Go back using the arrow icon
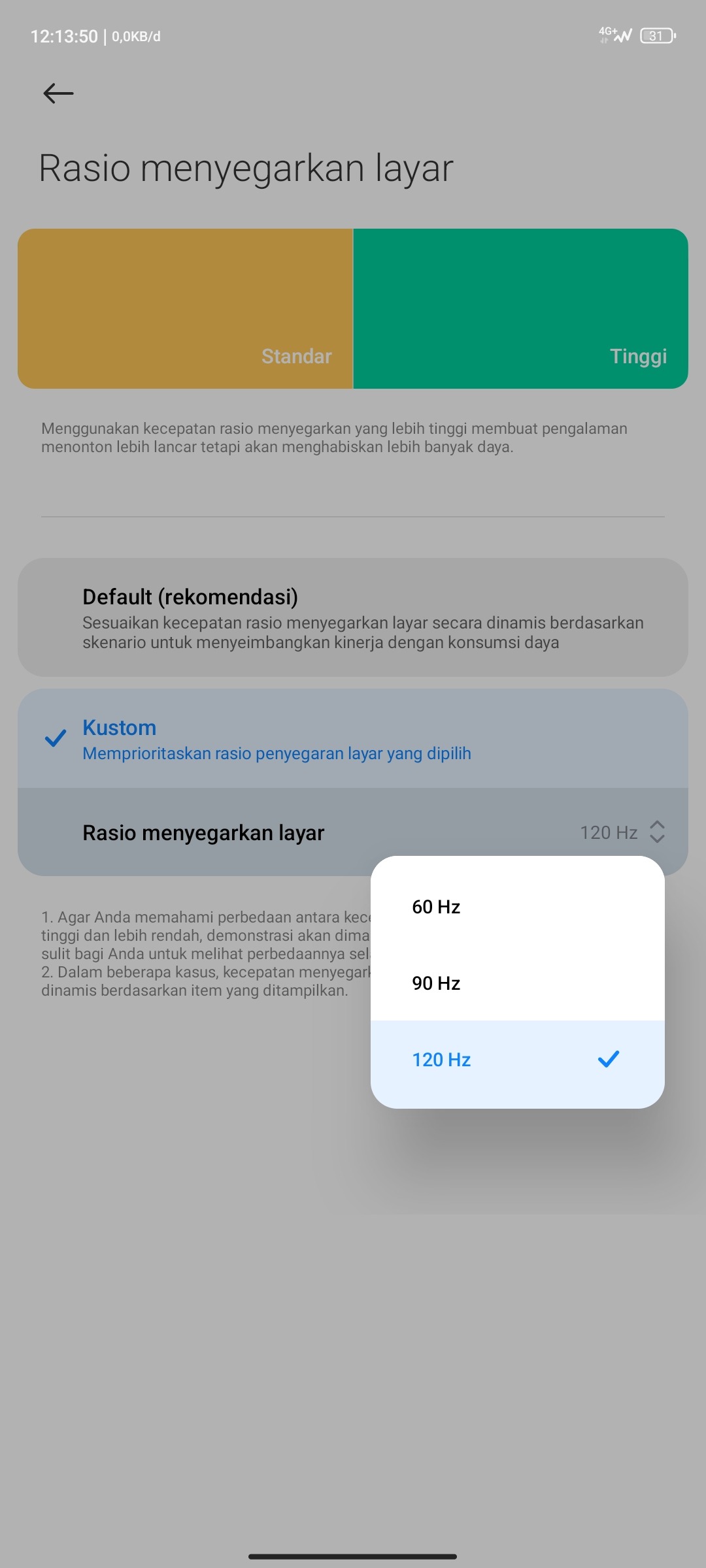The image size is (706, 1568). [58, 93]
